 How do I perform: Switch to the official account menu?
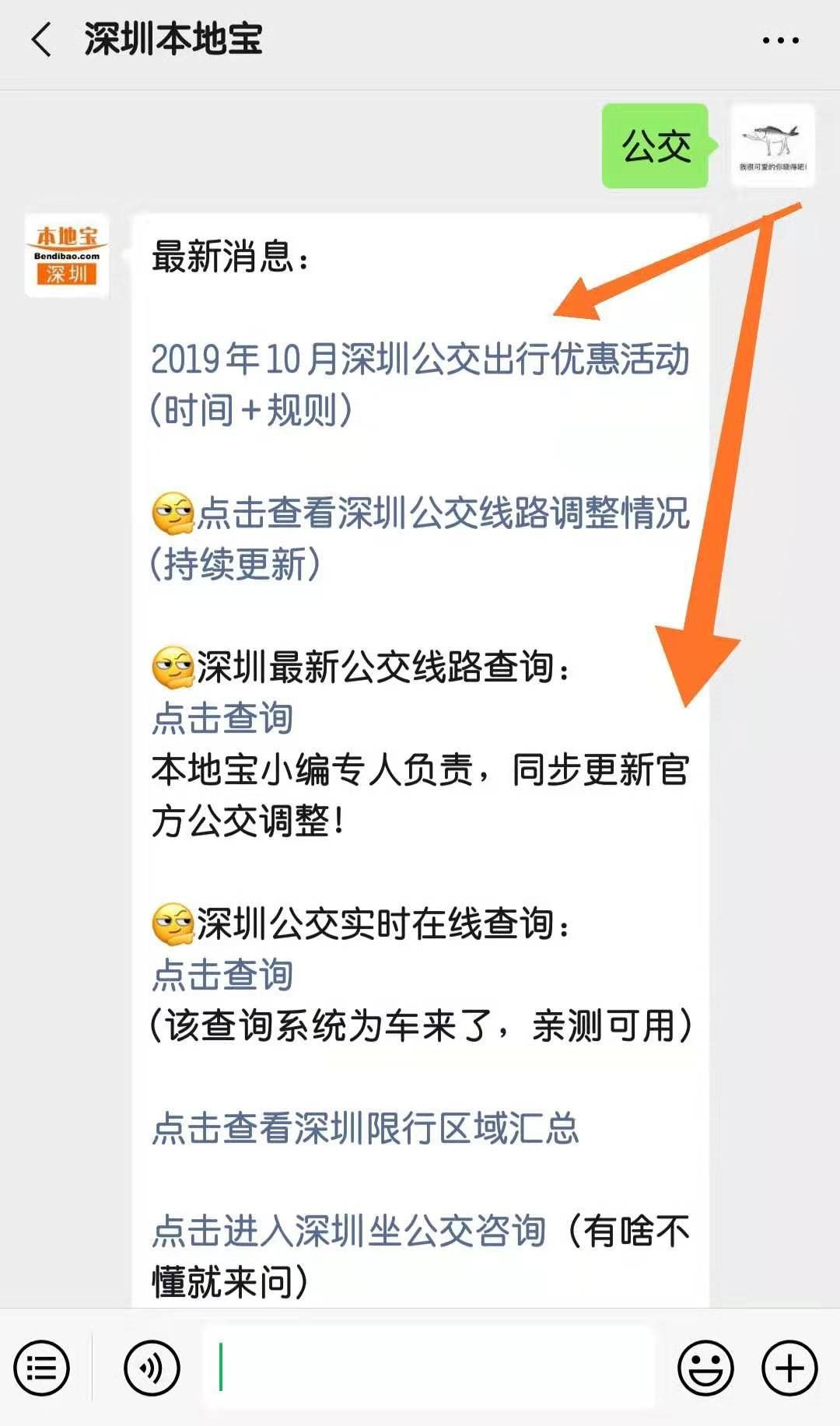coord(42,1368)
